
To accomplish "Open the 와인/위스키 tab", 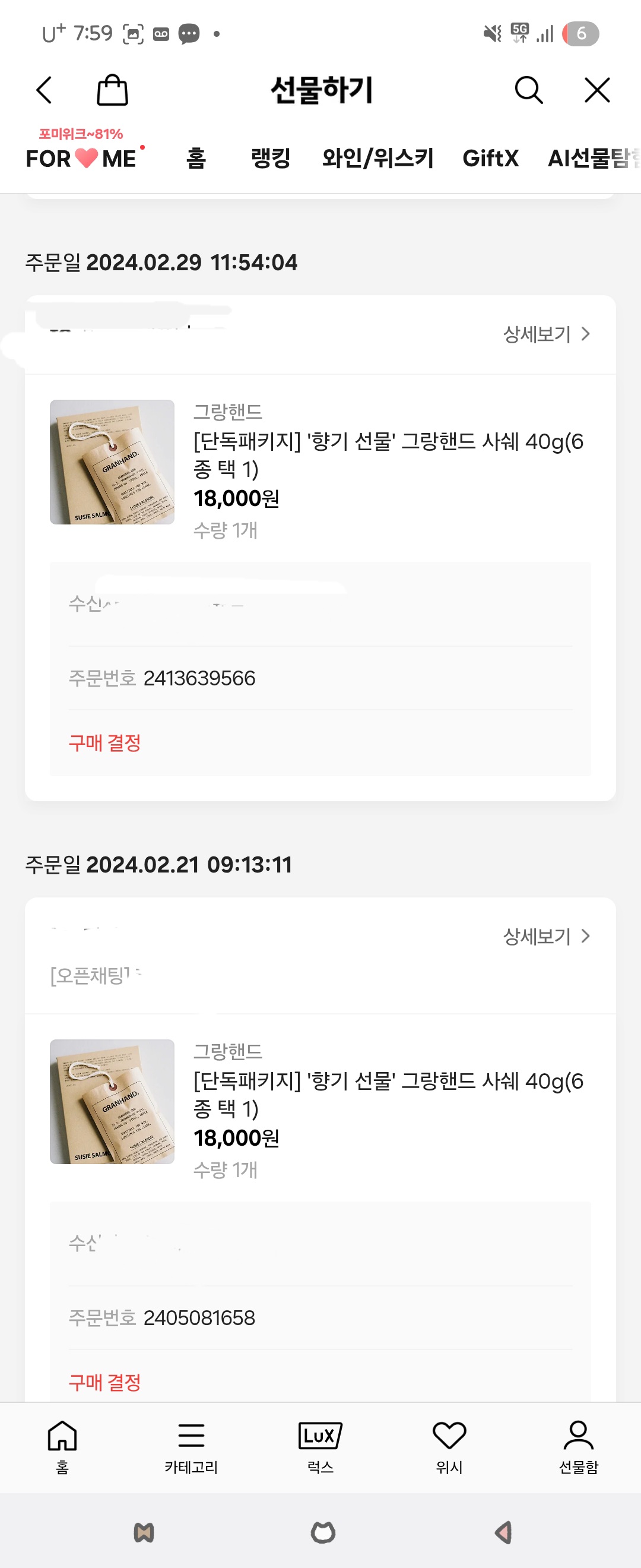I will click(x=377, y=158).
